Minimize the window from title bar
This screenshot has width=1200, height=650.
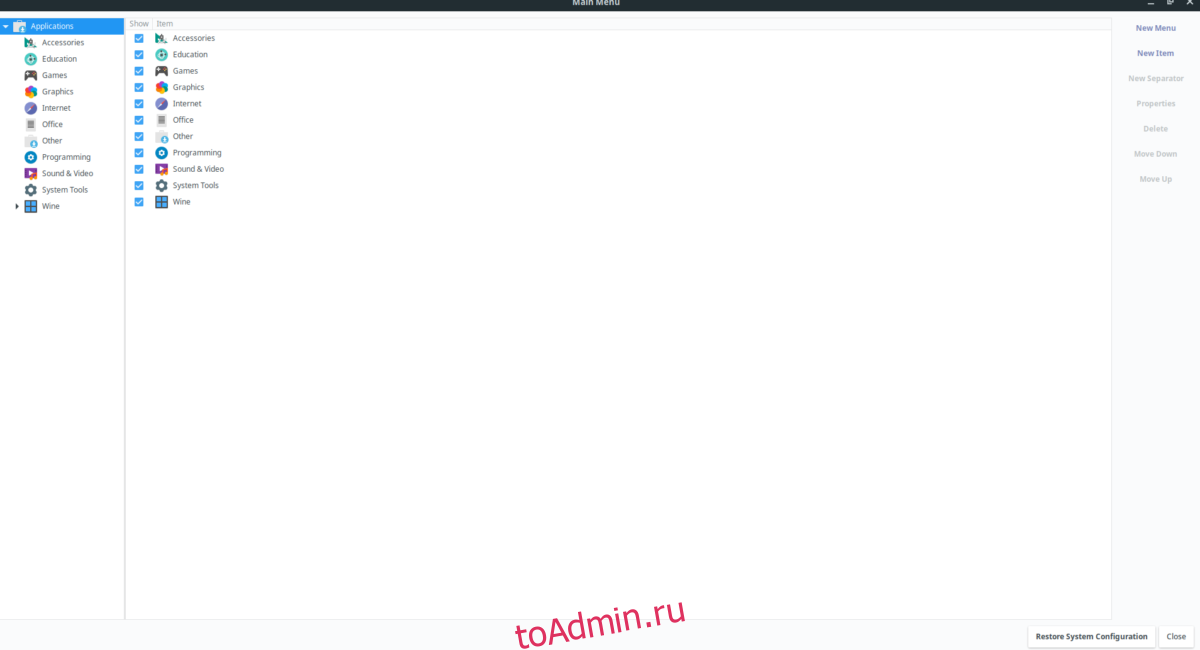click(1151, 3)
